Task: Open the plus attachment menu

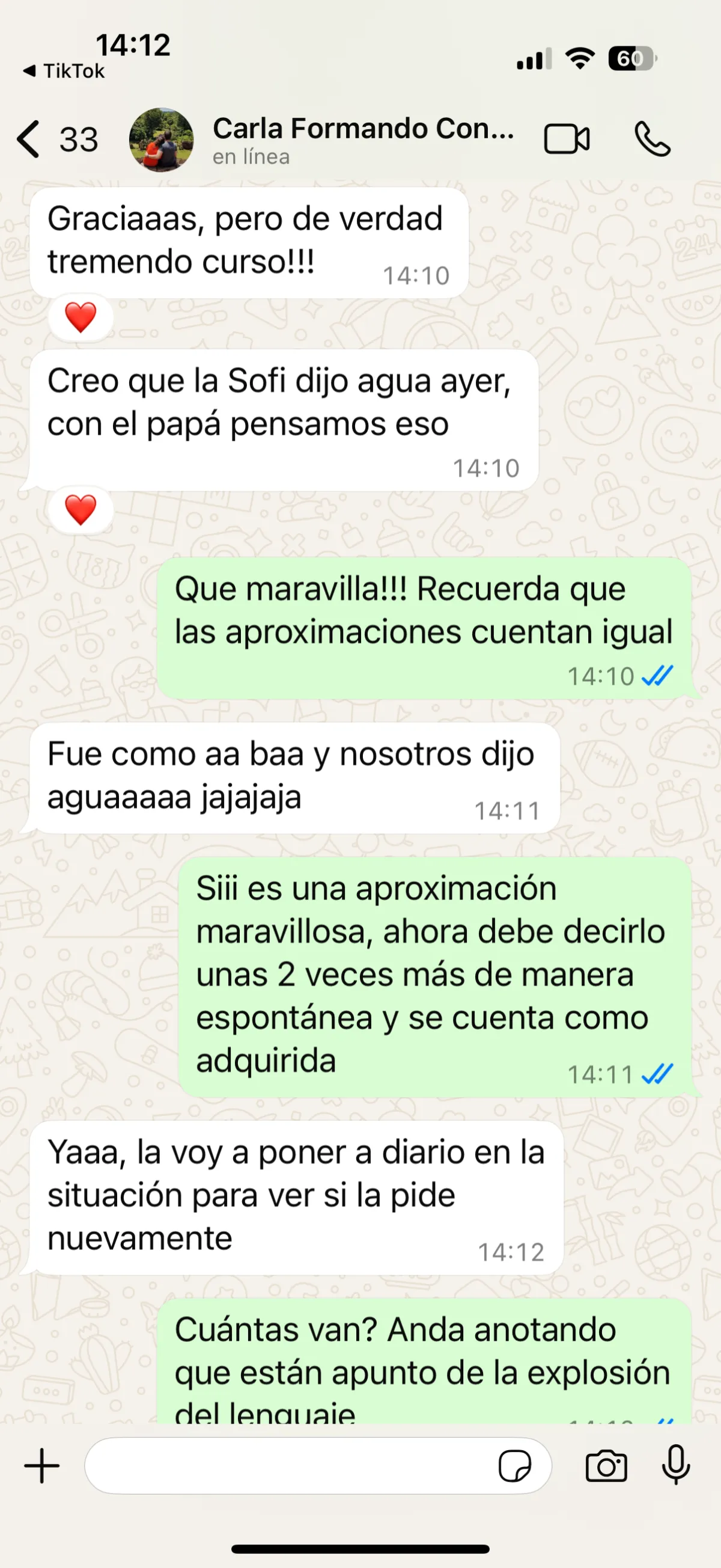Action: point(41,1465)
